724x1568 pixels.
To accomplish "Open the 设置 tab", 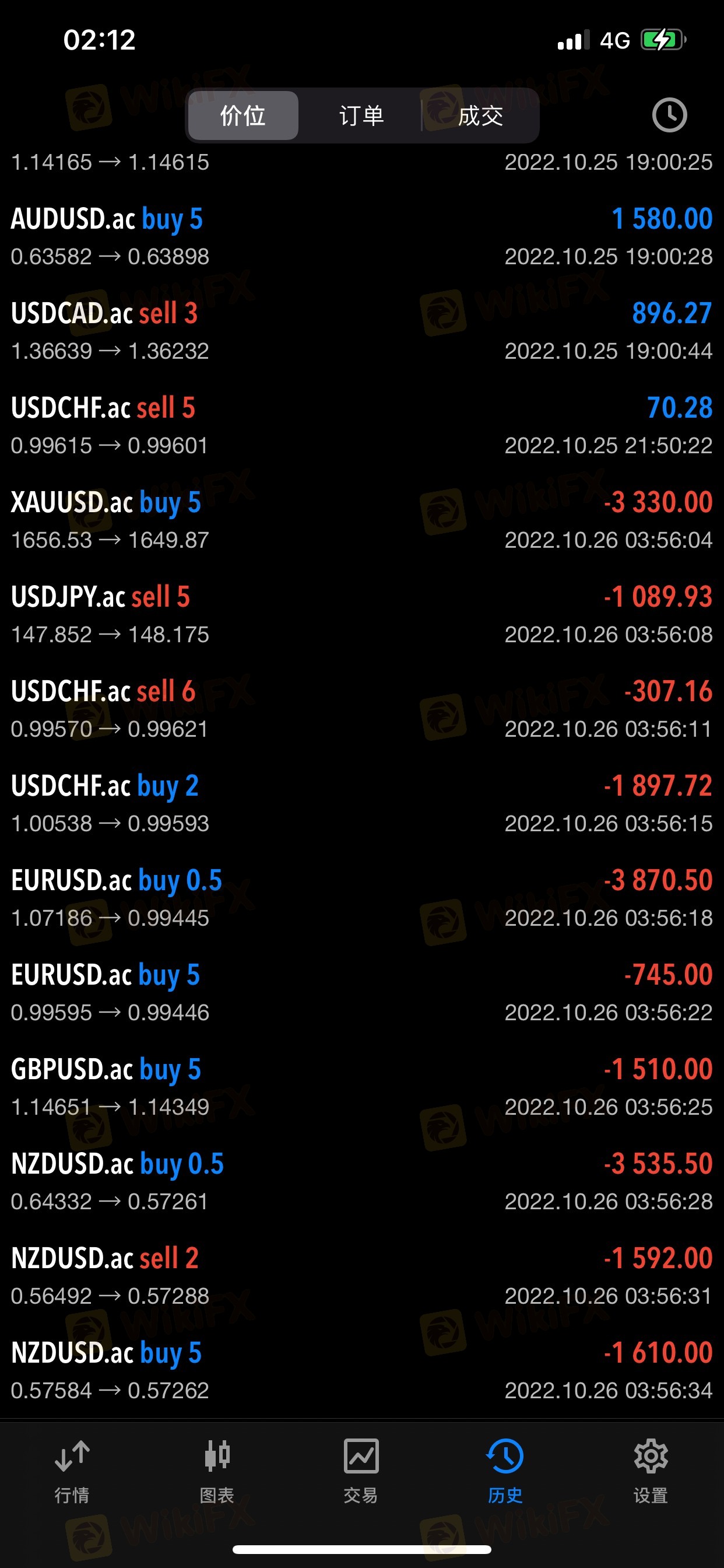I will 651,1471.
